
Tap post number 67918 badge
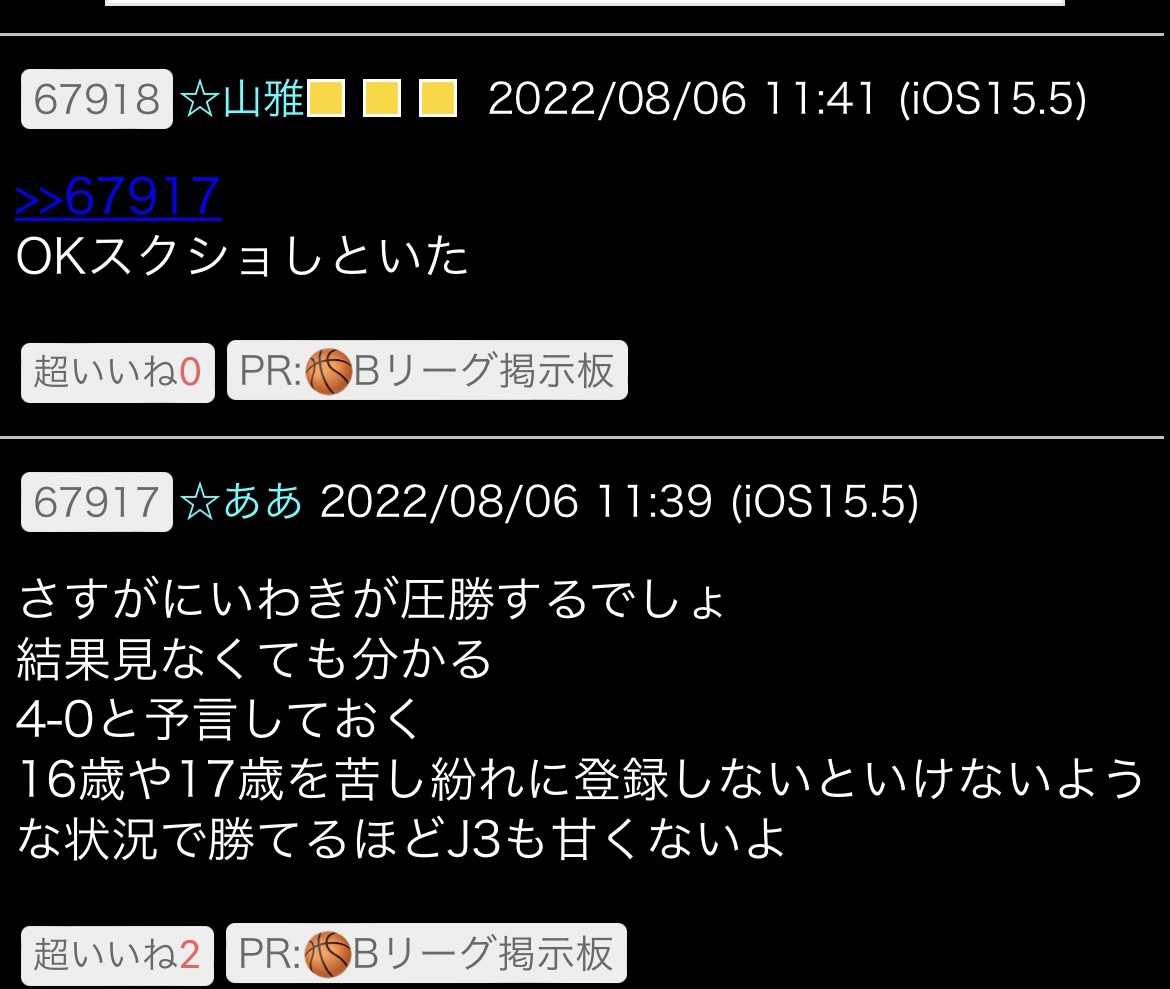click(x=97, y=99)
